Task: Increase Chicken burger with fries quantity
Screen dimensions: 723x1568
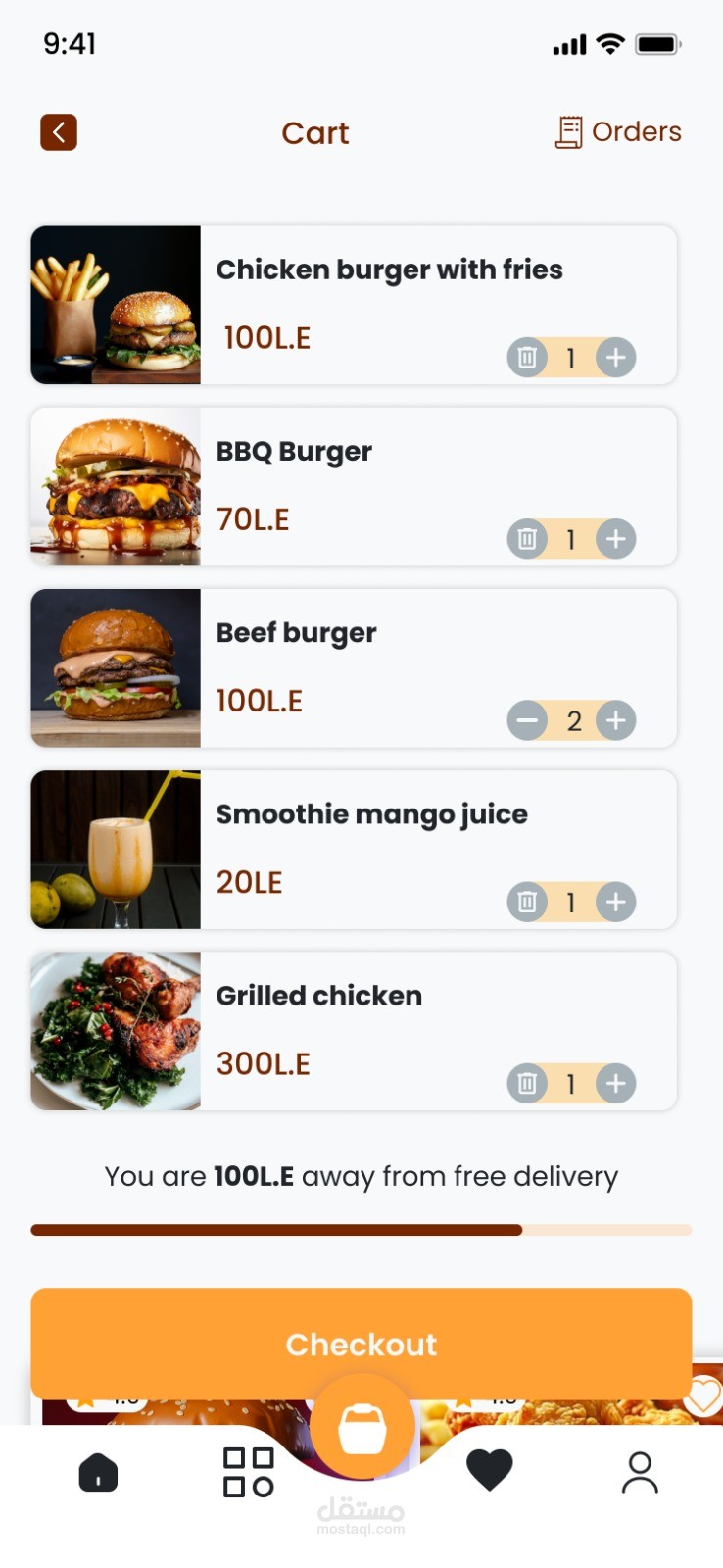Action: tap(615, 358)
